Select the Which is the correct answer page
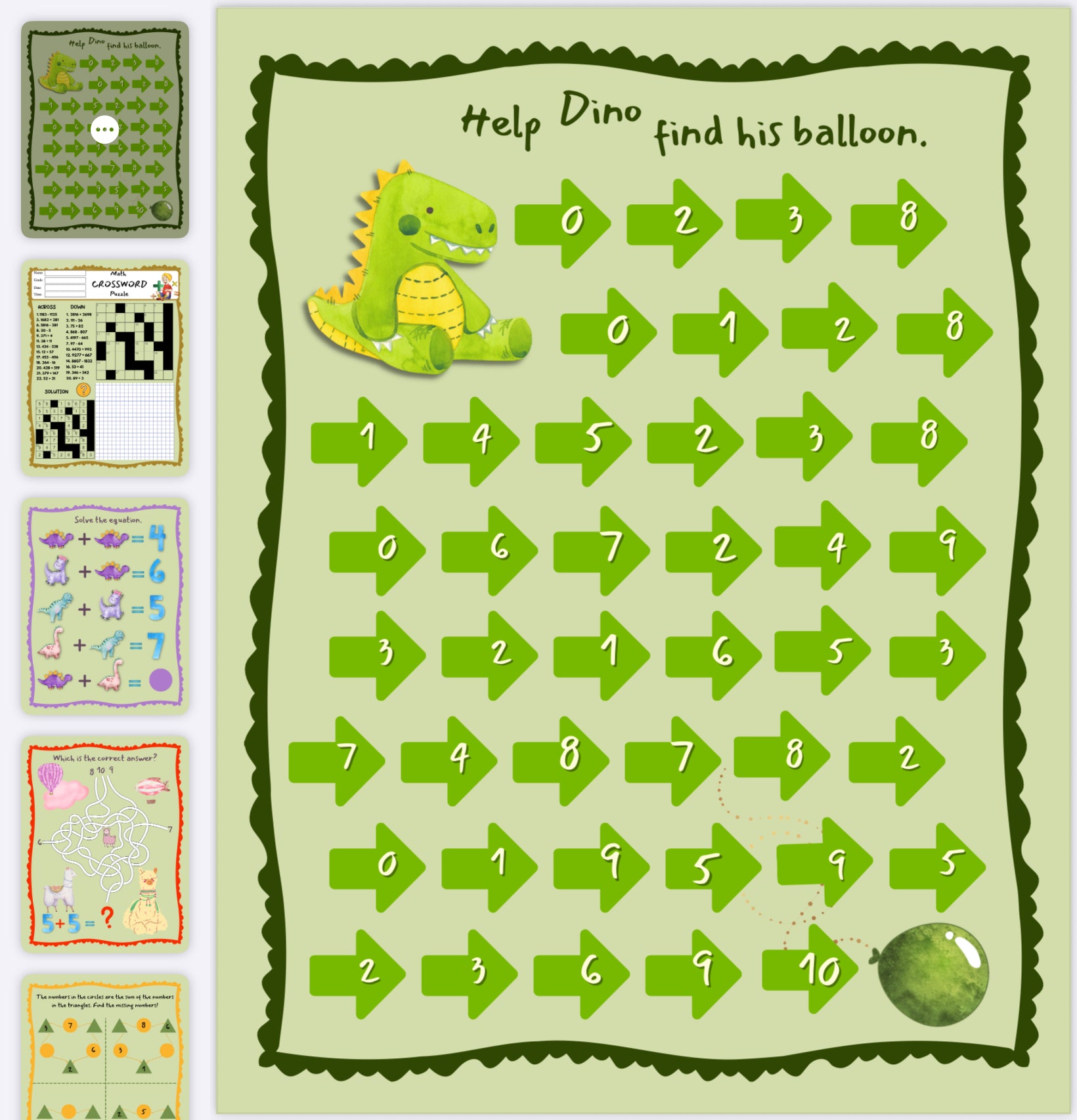 (105, 844)
